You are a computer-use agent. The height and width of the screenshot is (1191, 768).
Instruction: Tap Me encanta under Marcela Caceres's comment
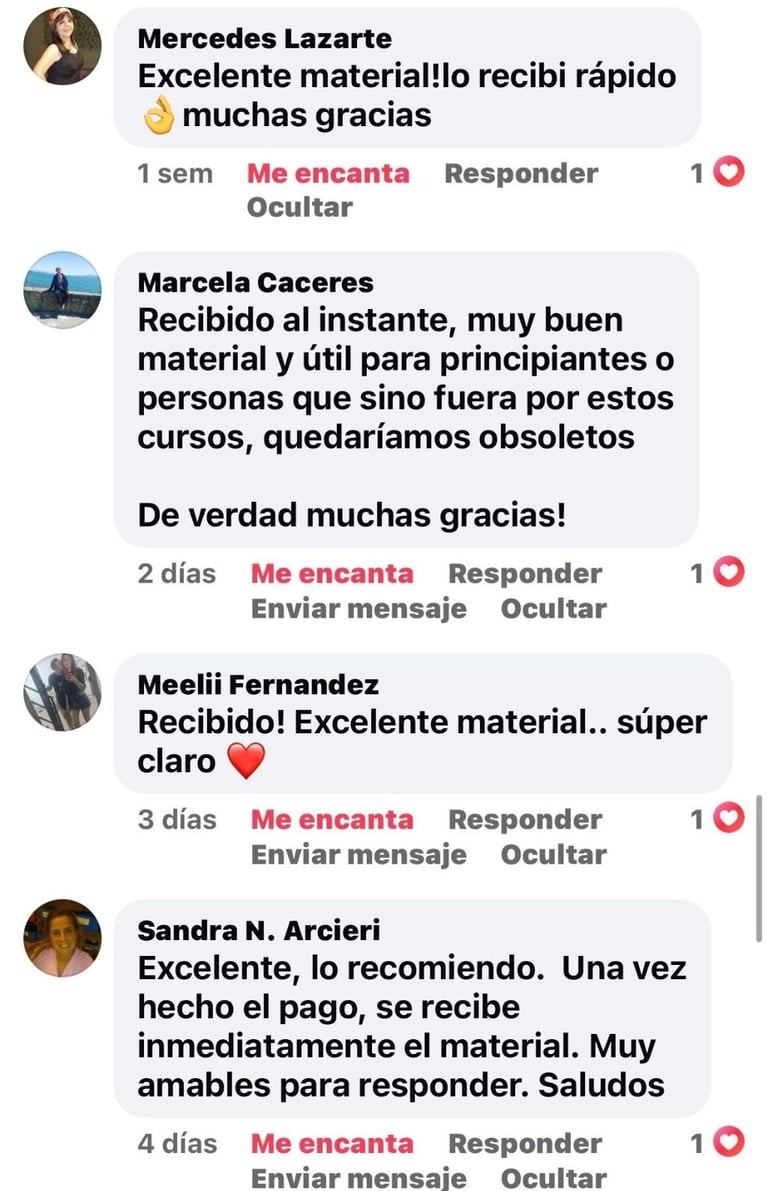[332, 573]
